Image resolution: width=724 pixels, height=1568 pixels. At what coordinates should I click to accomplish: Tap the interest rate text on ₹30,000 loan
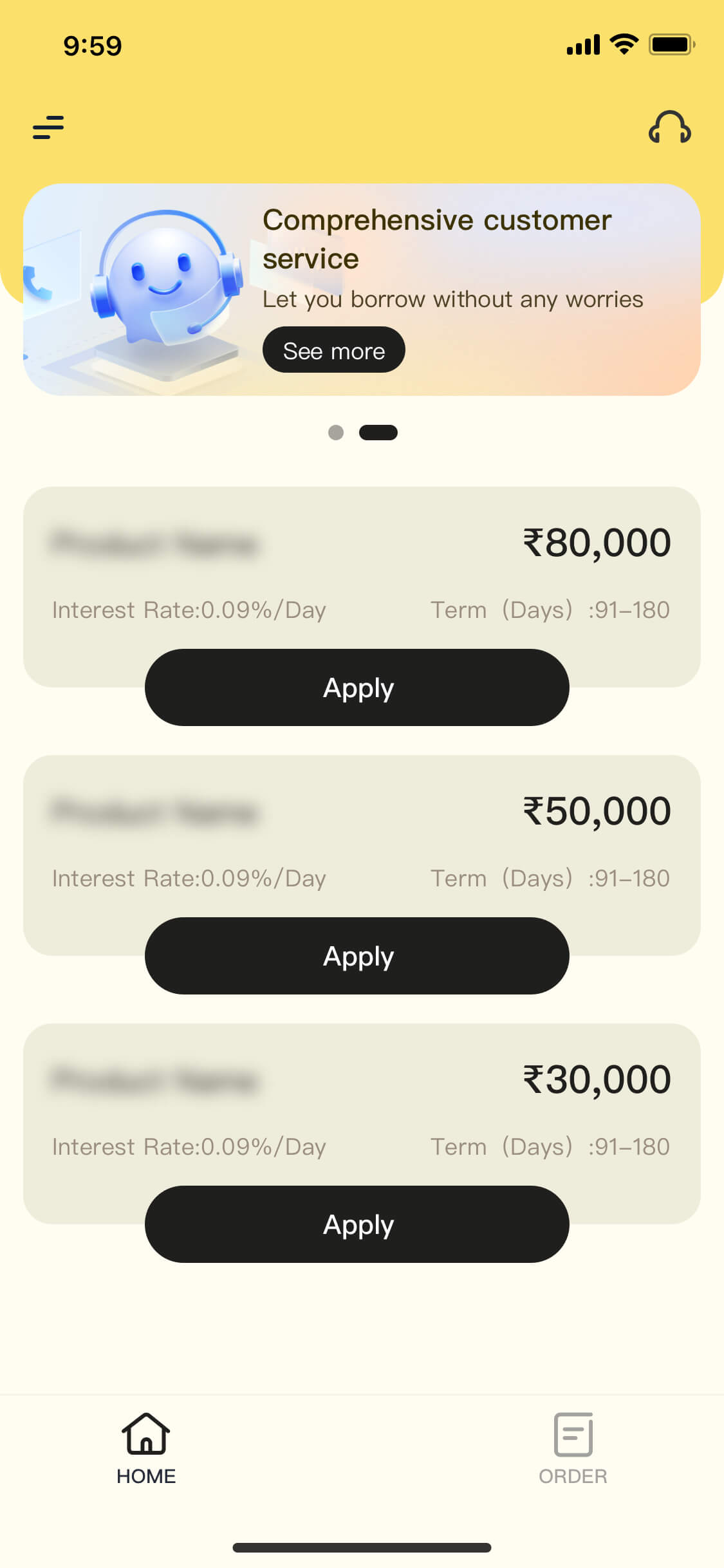[189, 1146]
